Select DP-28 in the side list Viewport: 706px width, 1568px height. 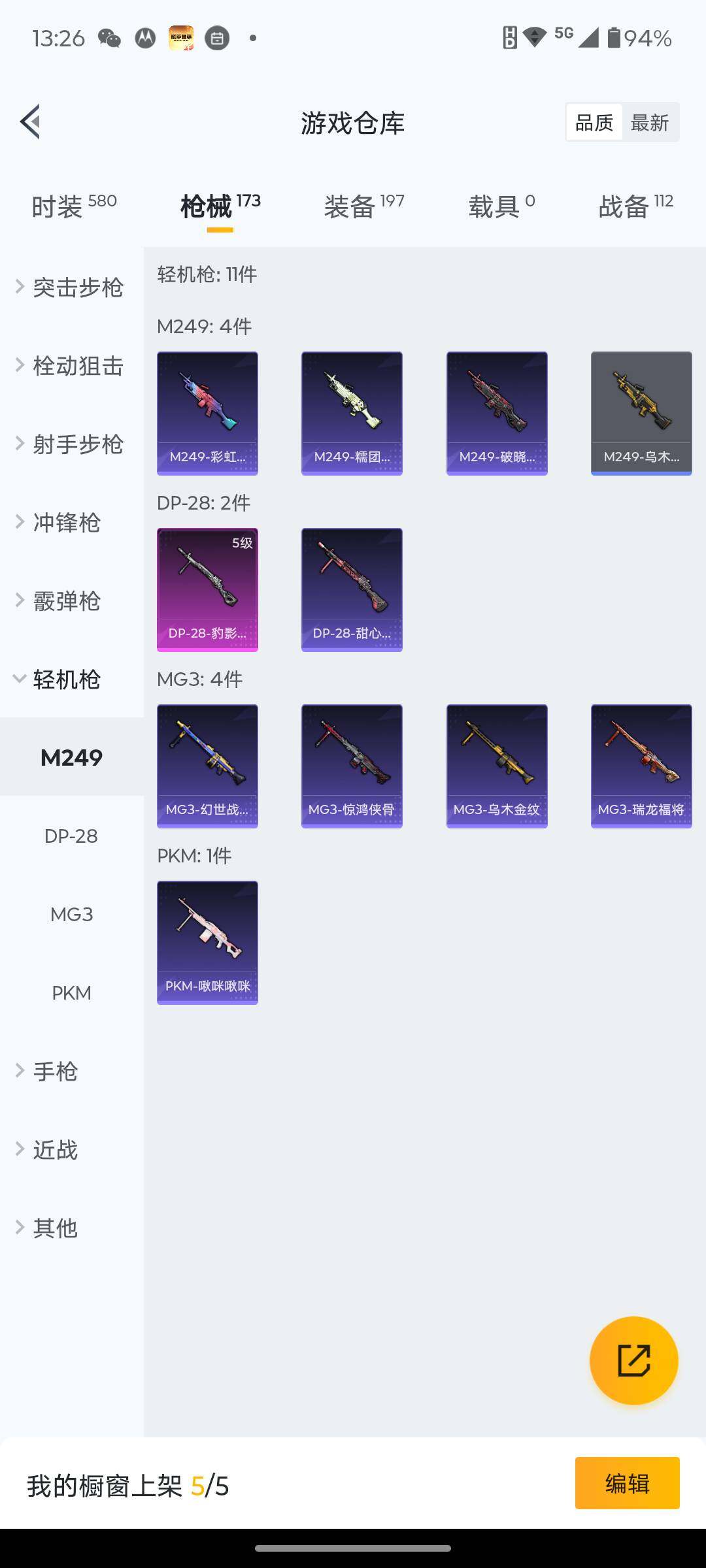click(x=71, y=836)
